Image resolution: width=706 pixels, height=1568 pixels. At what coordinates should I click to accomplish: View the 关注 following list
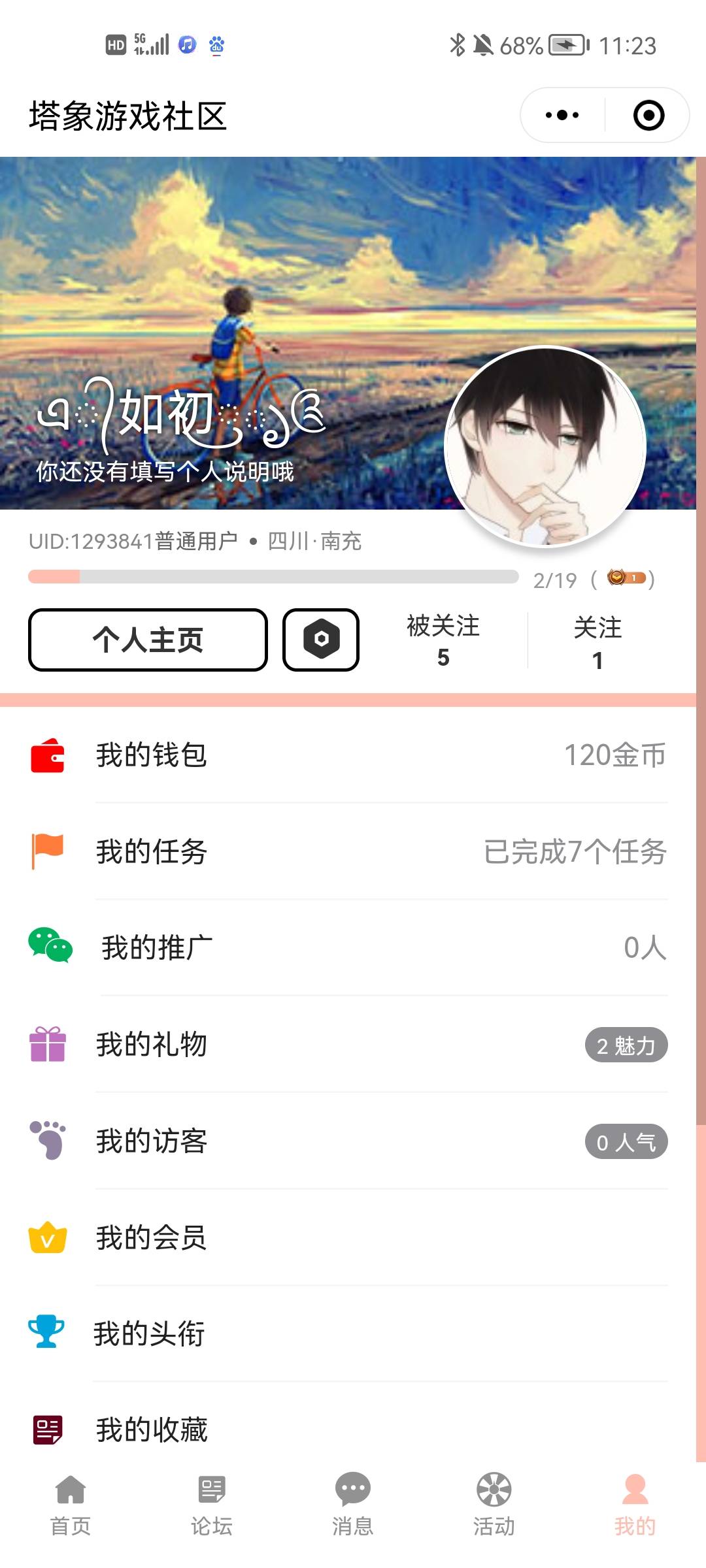point(597,642)
